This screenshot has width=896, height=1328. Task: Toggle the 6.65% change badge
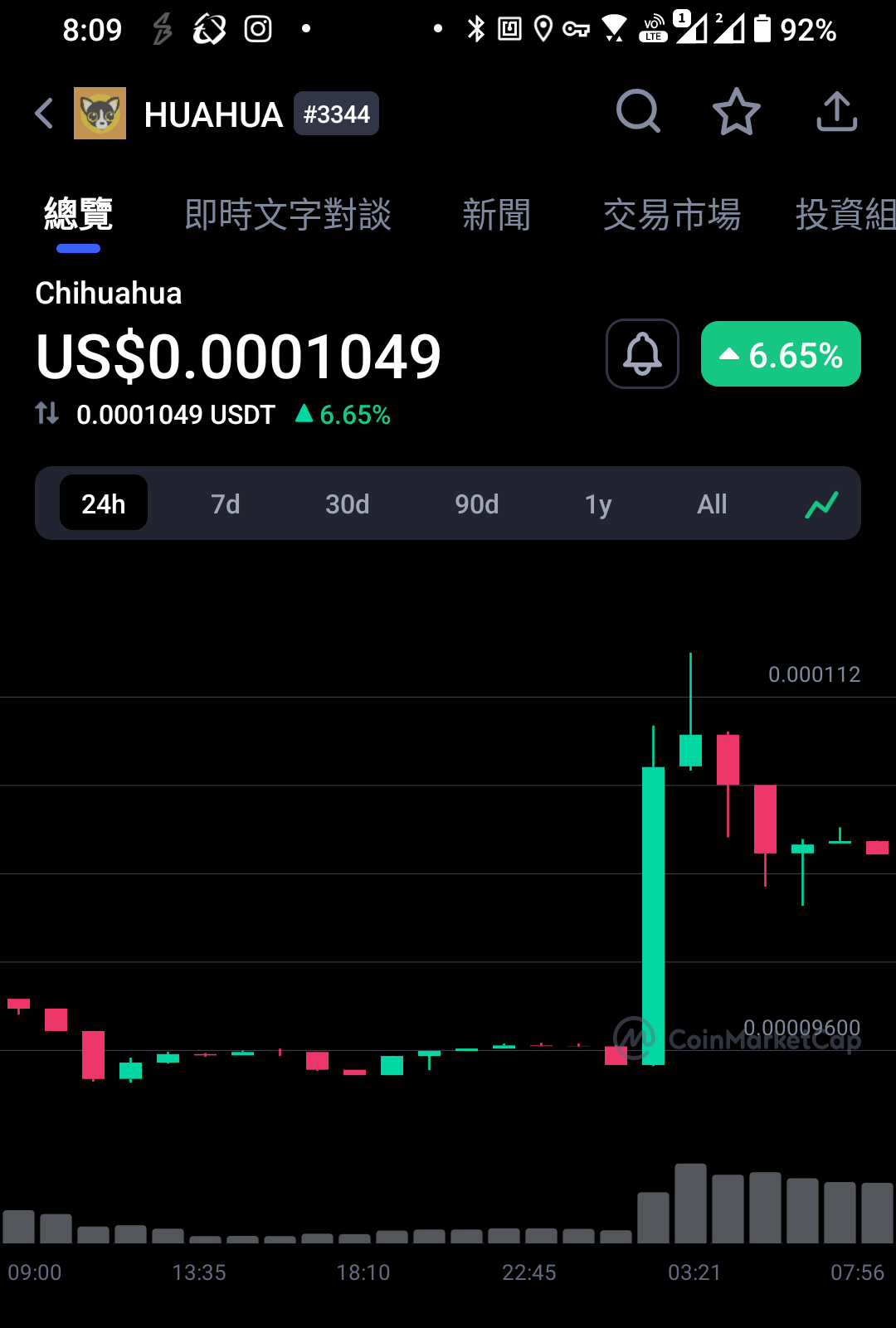tap(781, 354)
